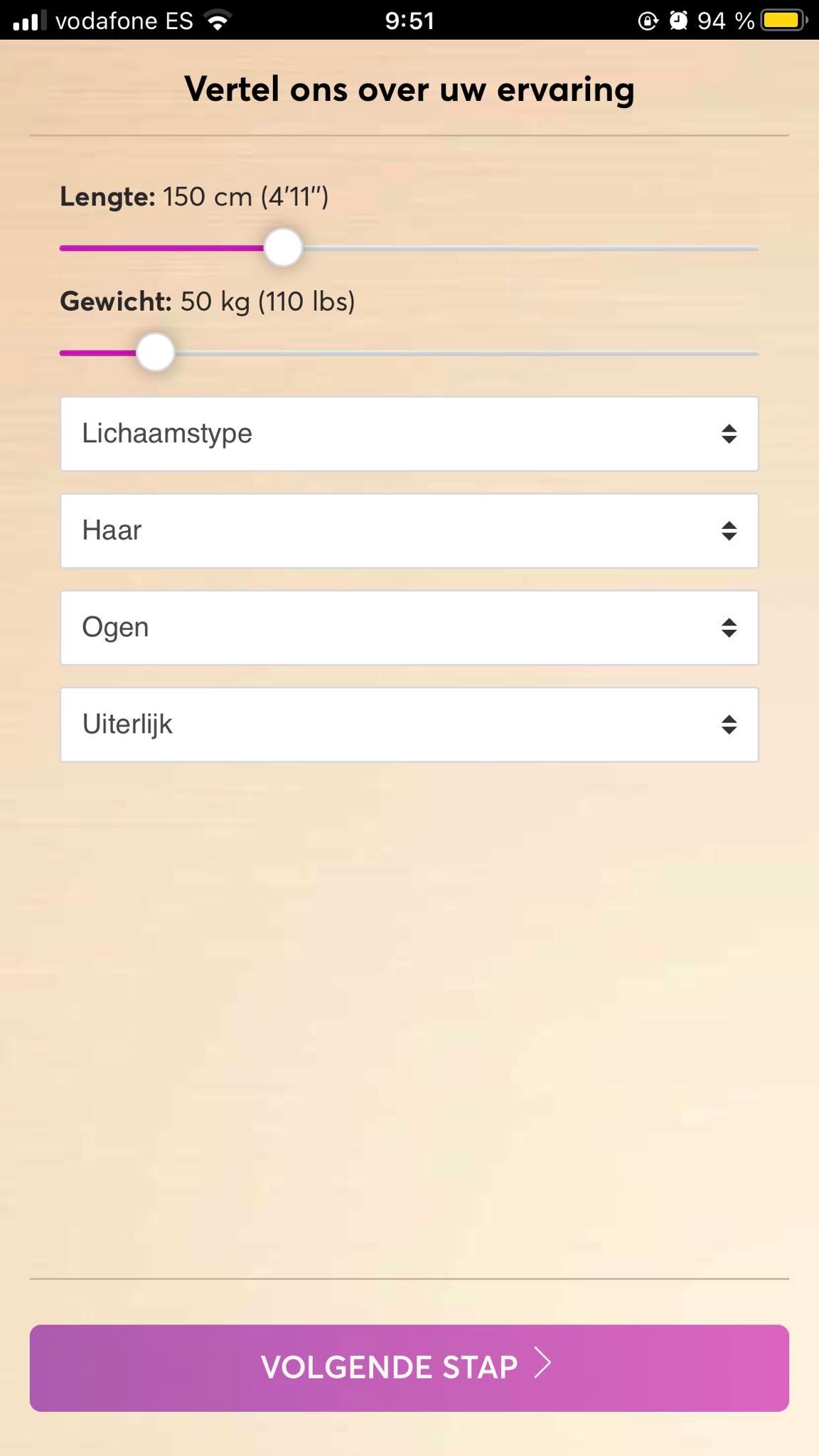
Task: Open the Lichaamstype dropdown
Action: pos(409,434)
